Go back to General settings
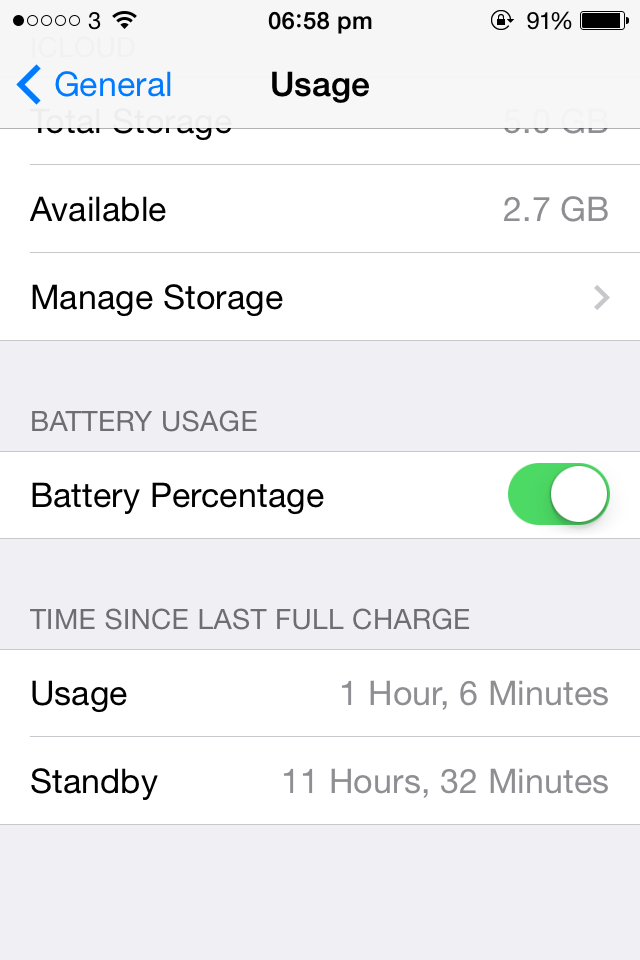 (94, 84)
